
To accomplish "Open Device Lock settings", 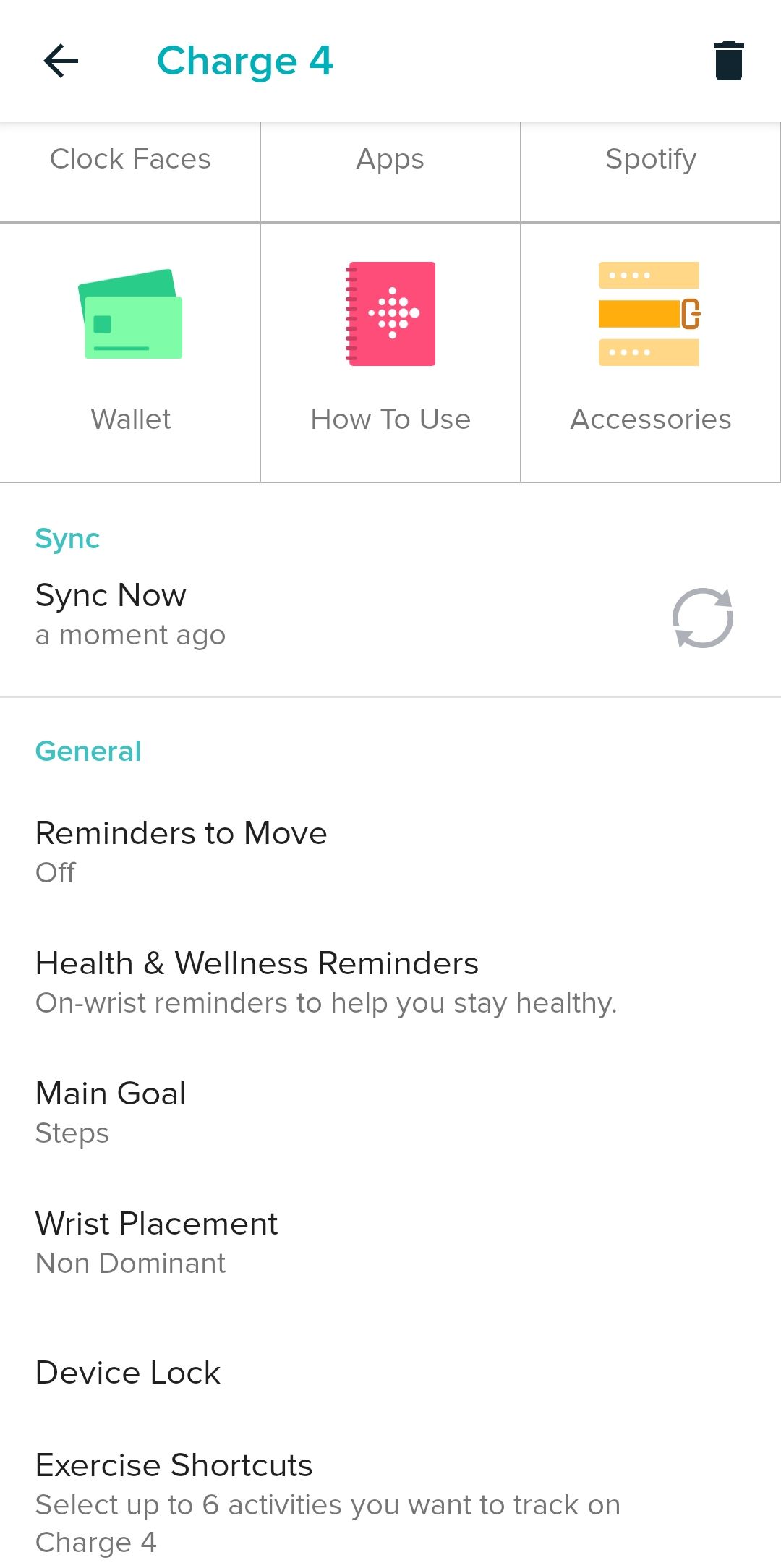I will pos(127,1373).
